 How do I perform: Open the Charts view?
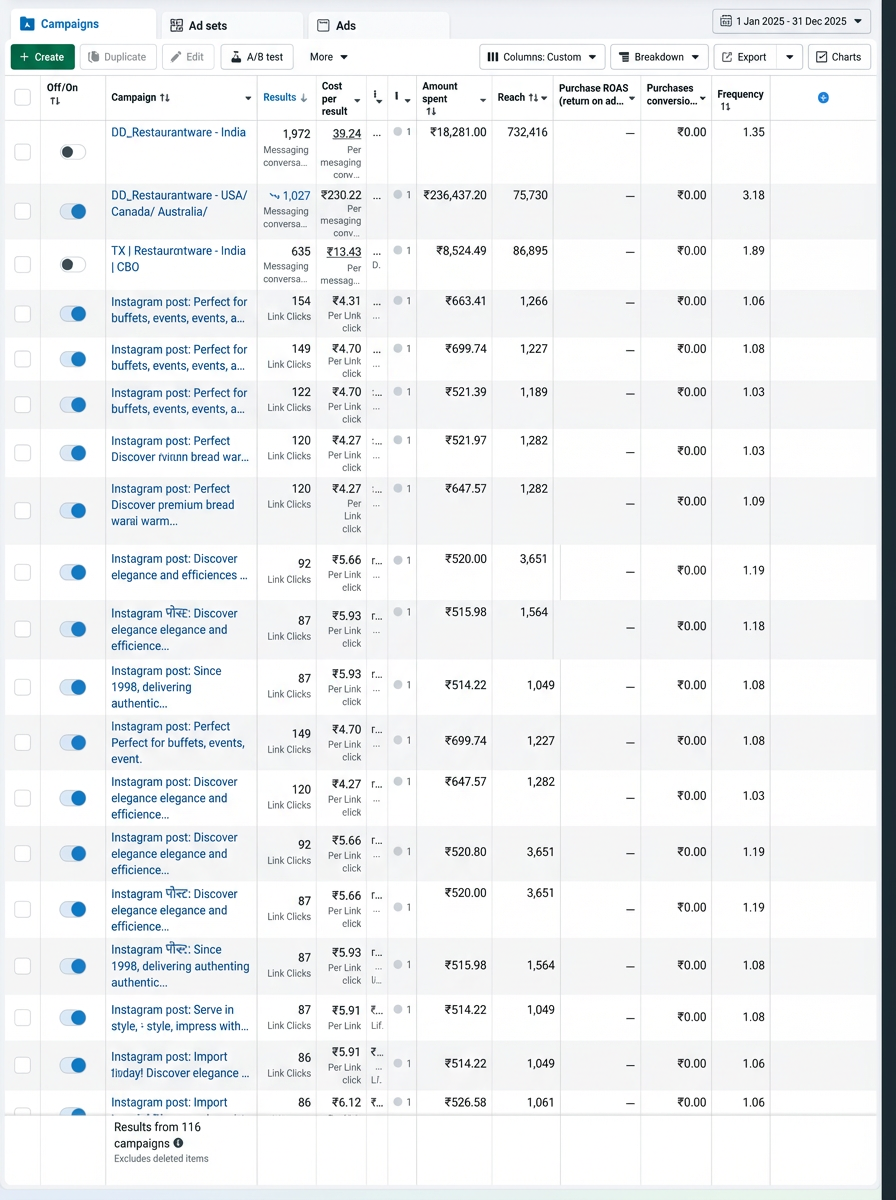[838, 57]
